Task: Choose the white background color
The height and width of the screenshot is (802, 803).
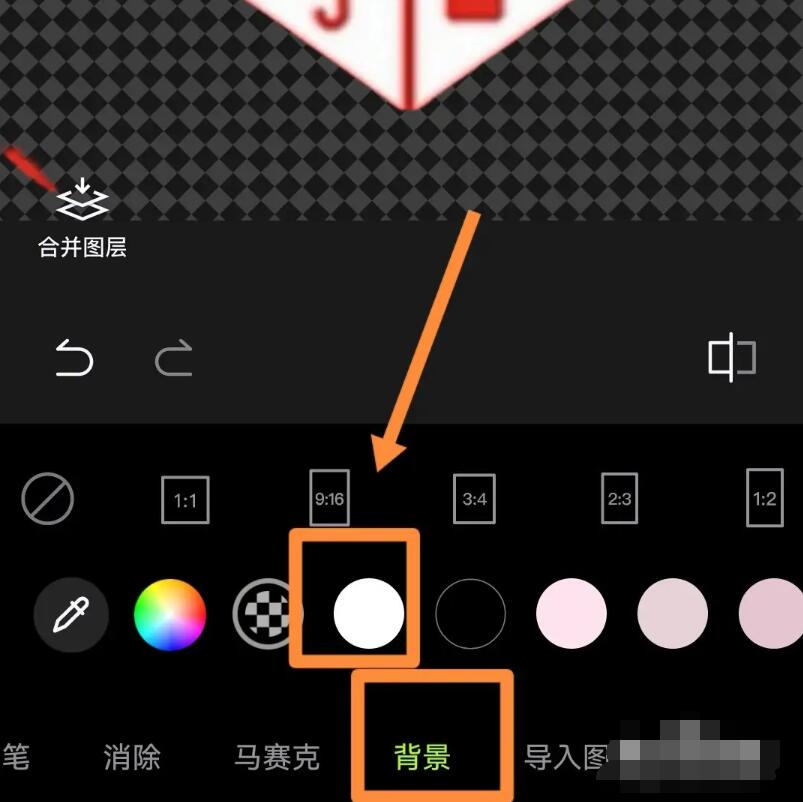Action: (x=369, y=613)
